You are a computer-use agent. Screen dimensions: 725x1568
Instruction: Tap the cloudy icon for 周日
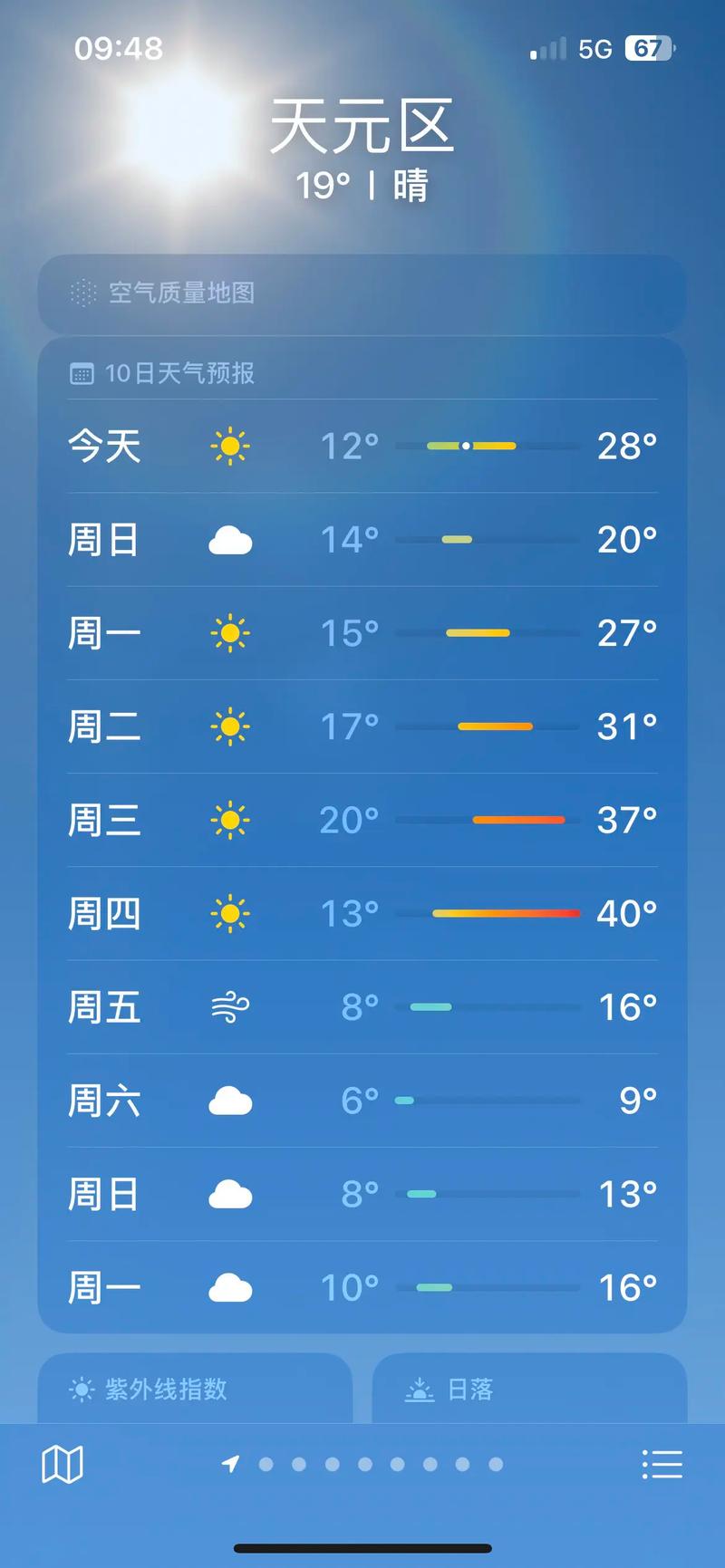[230, 540]
